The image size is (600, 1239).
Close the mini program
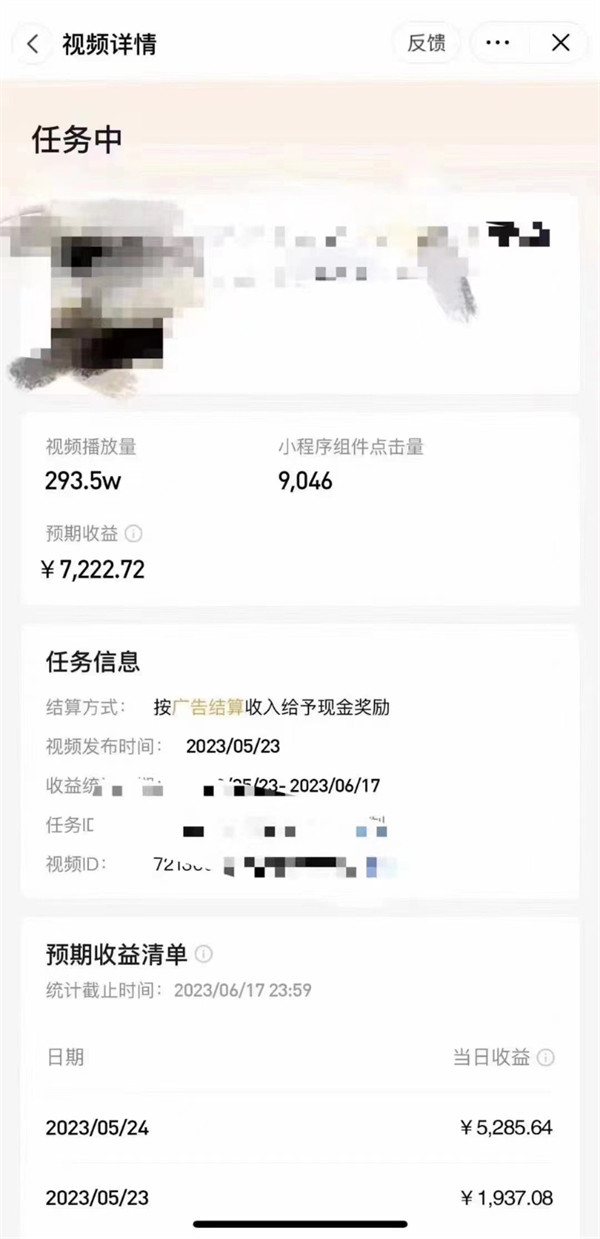(561, 44)
